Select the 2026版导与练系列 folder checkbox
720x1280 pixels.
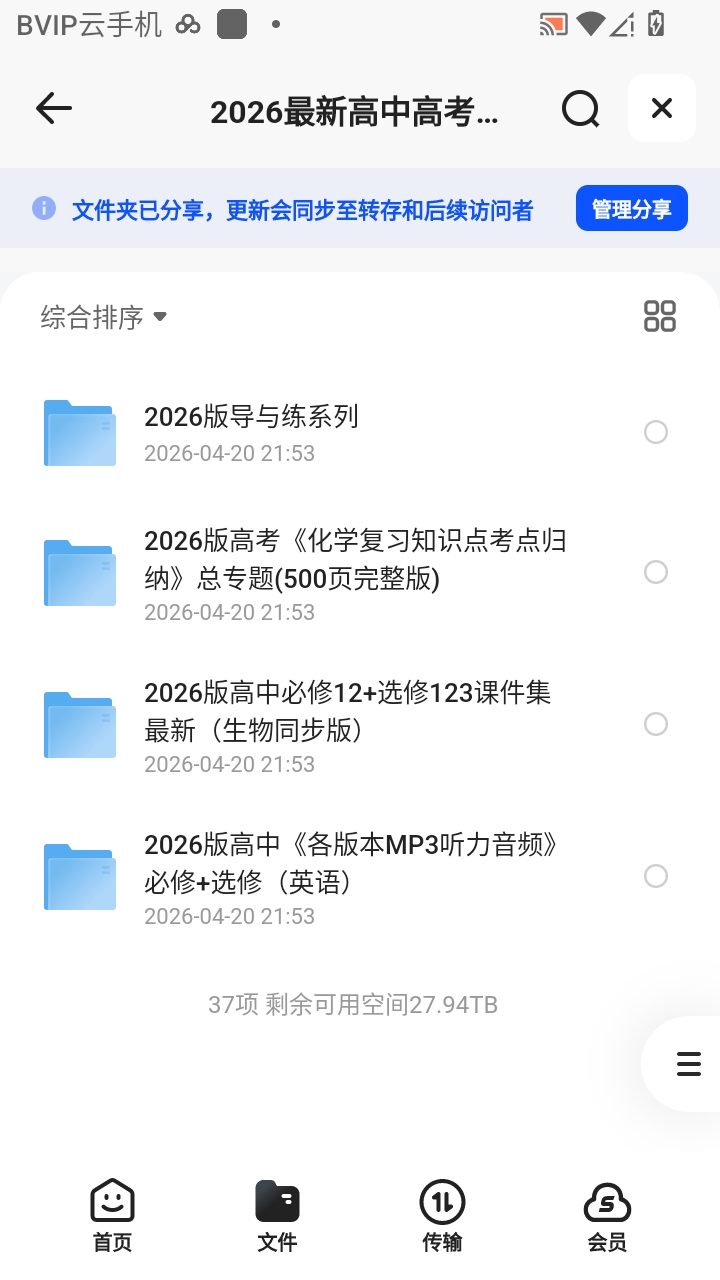pos(656,432)
